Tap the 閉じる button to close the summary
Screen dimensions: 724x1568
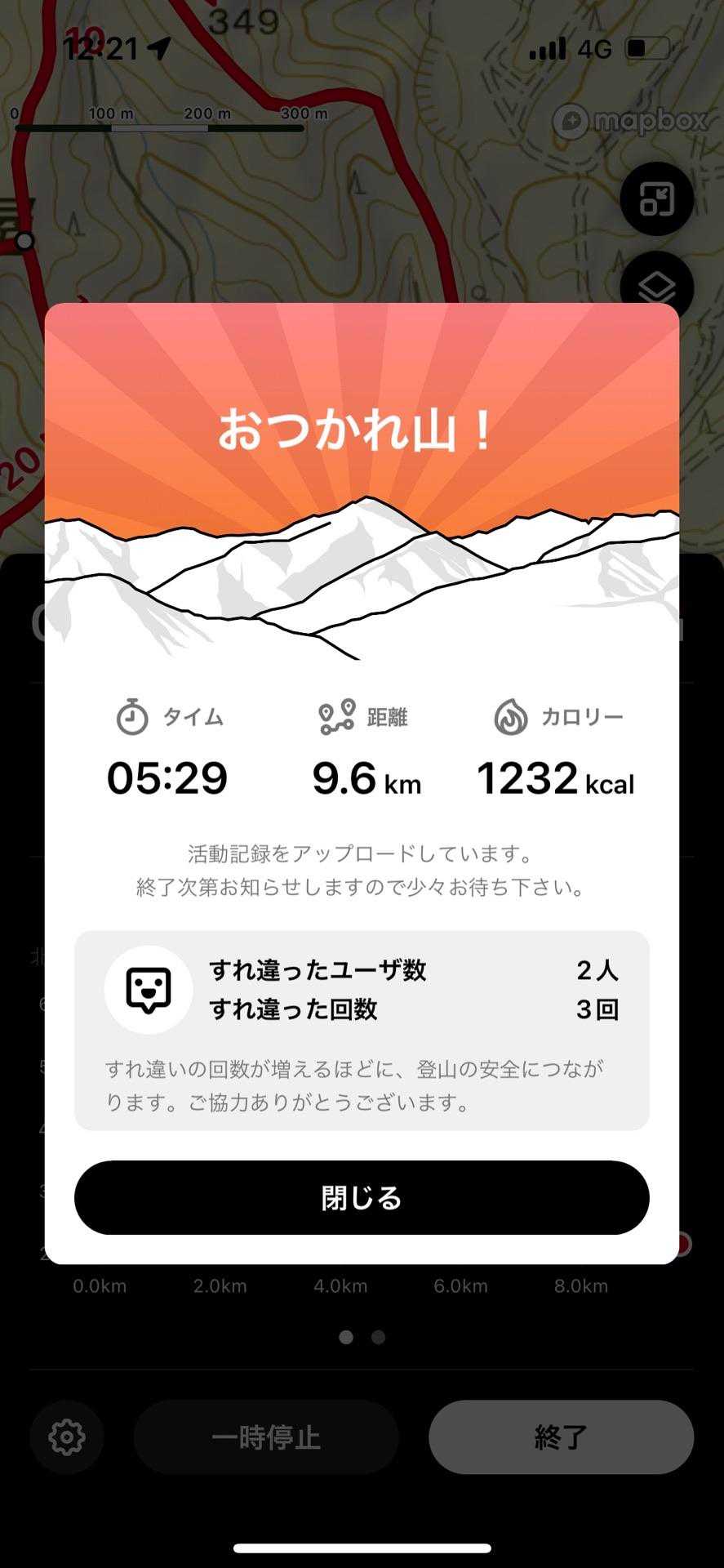point(362,1197)
